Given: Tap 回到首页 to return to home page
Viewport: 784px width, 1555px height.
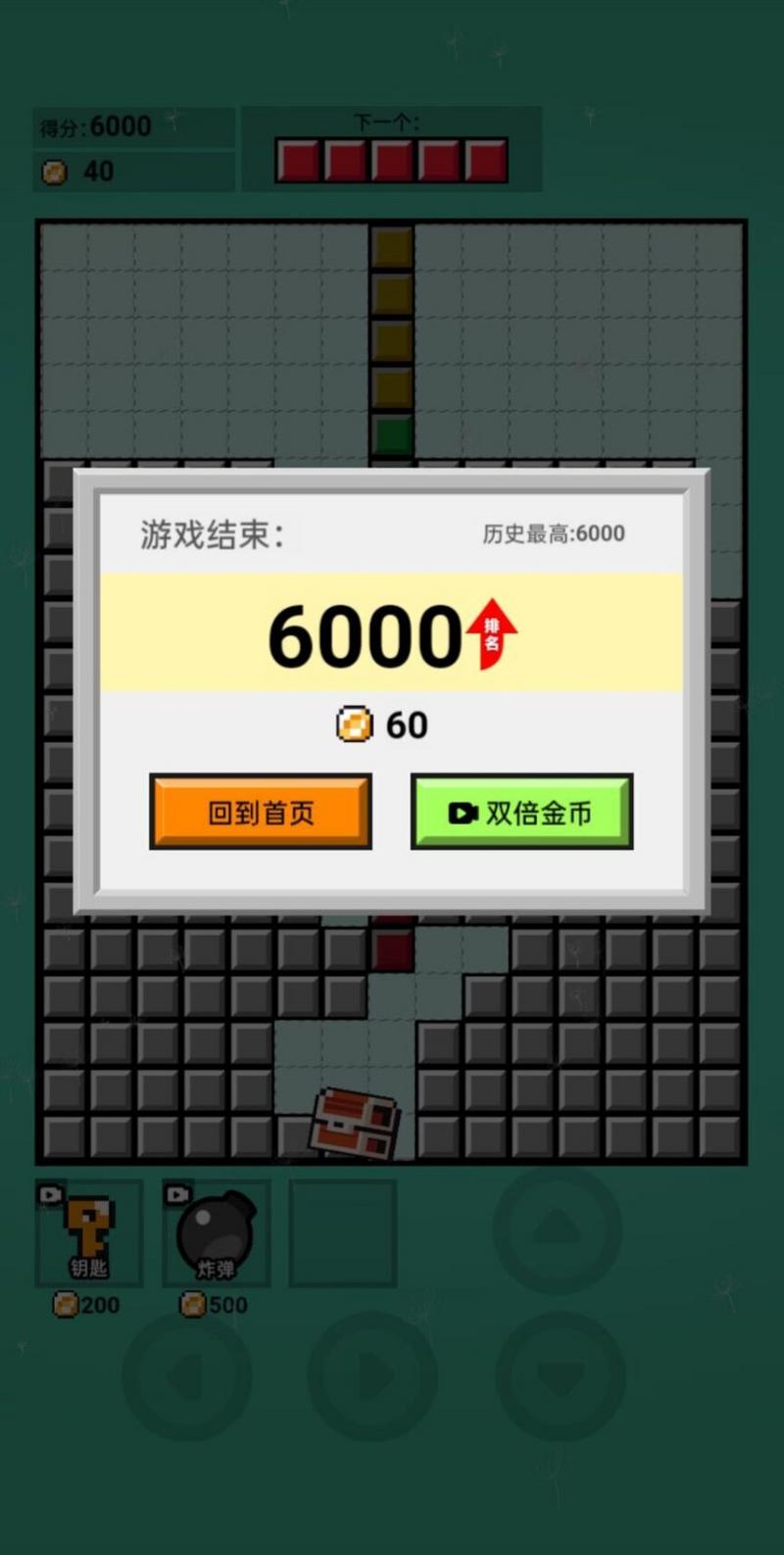Looking at the screenshot, I should click(x=261, y=812).
